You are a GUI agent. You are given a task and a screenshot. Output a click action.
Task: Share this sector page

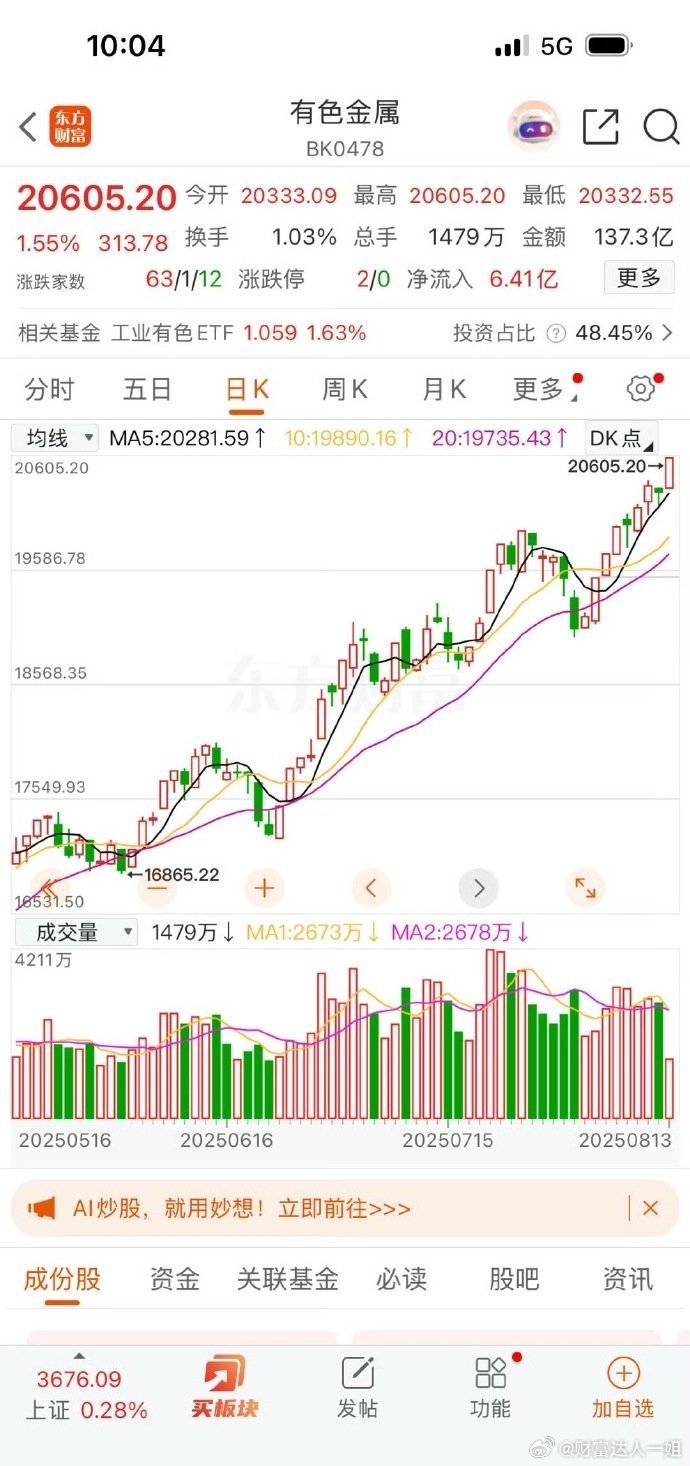tap(600, 127)
